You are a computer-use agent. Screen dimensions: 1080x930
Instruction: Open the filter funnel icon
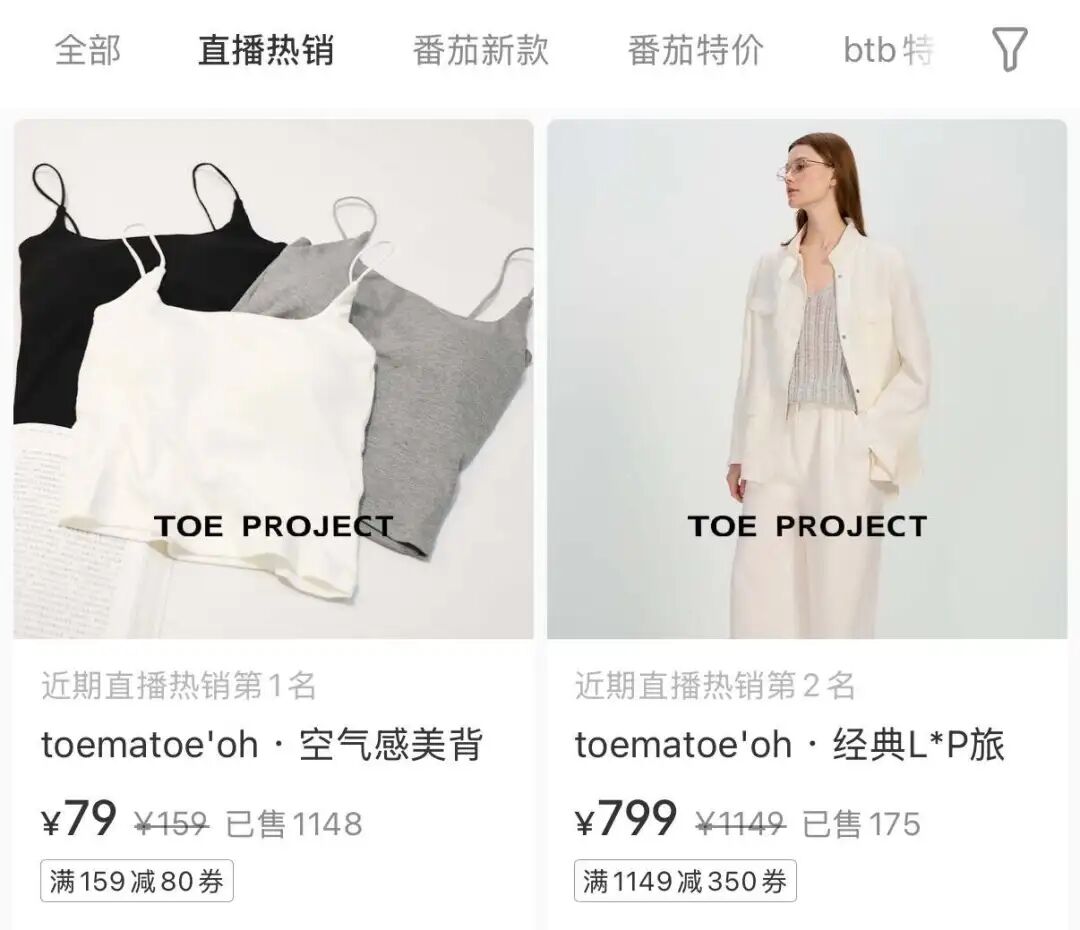coord(1009,49)
